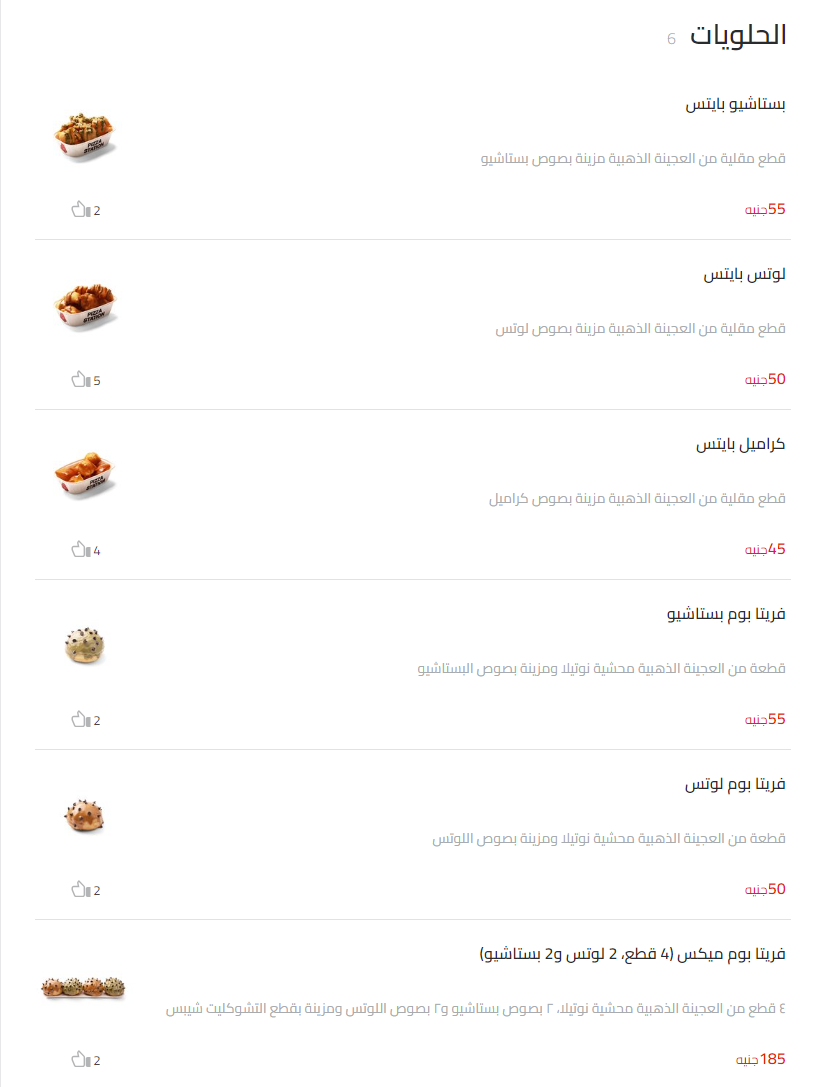Like the فريتا بوم بستاشيو item

[x=78, y=718]
